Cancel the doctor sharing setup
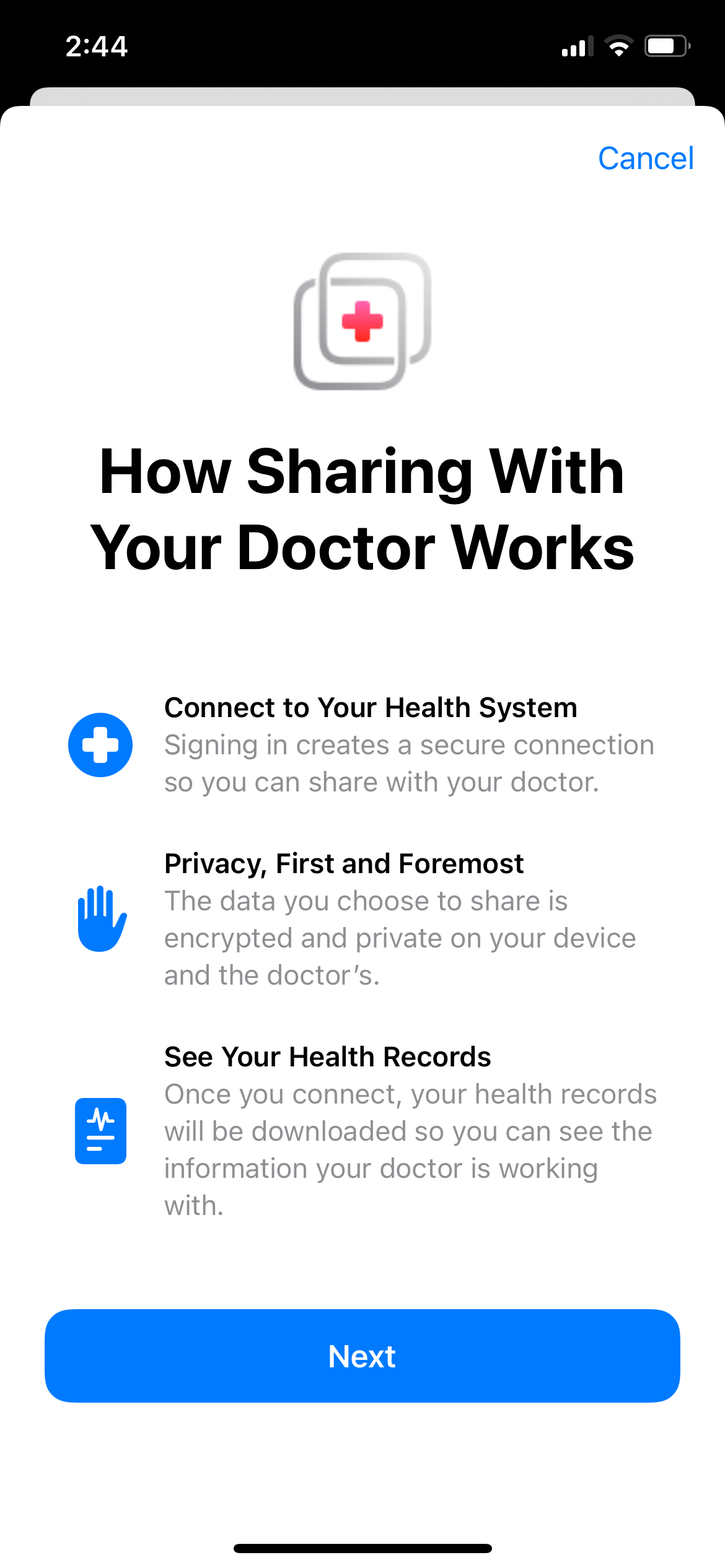This screenshot has height=1568, width=725. (x=645, y=159)
